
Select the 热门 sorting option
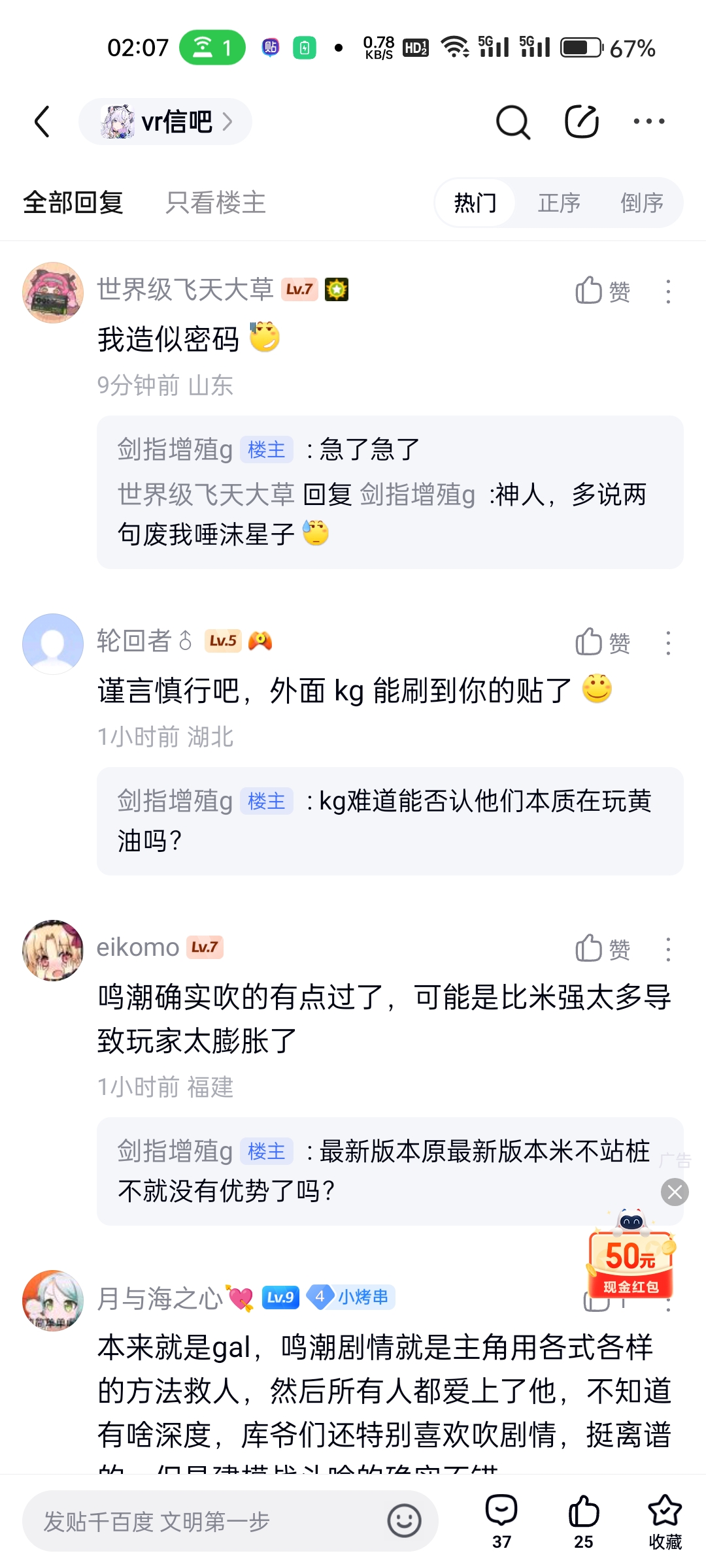[x=475, y=203]
